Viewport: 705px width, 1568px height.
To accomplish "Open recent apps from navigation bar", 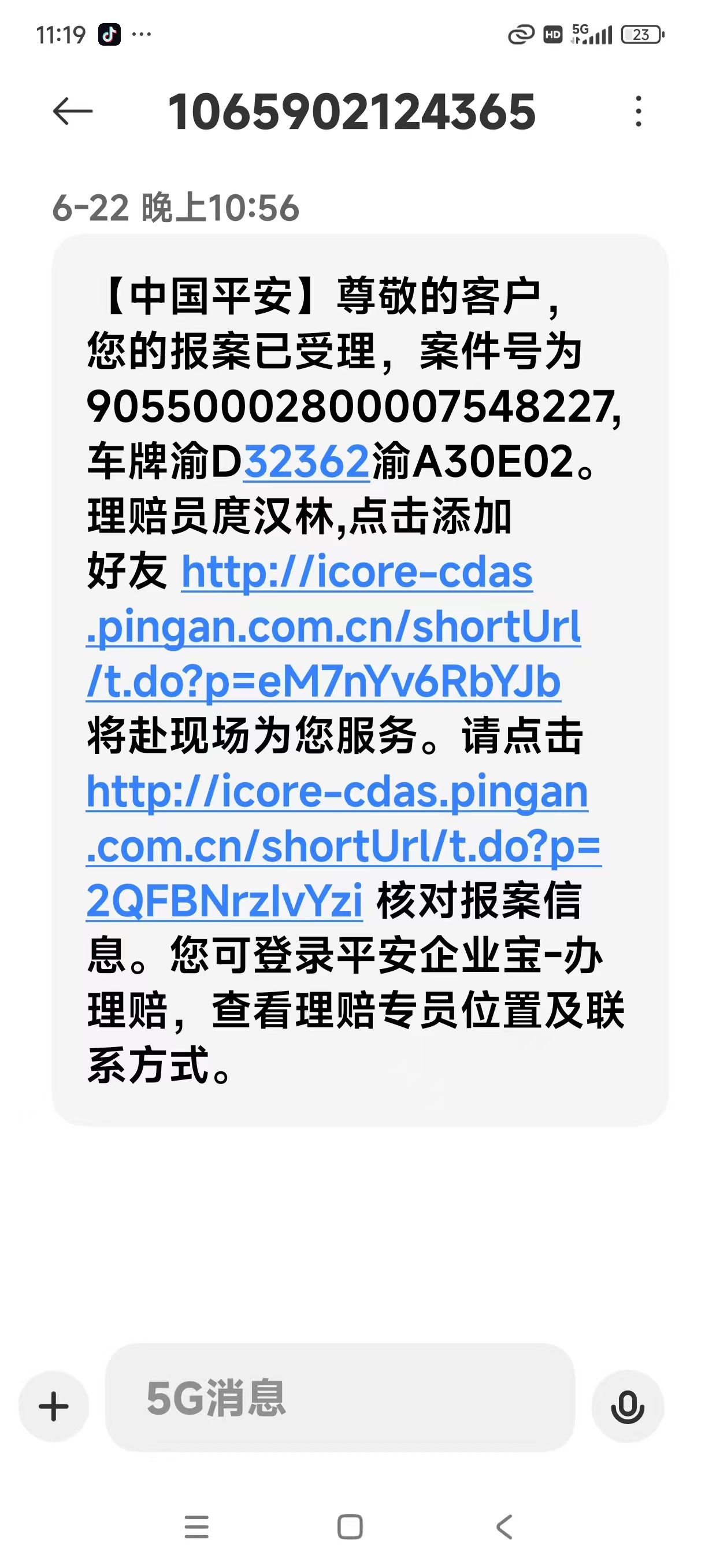I will [x=196, y=1527].
